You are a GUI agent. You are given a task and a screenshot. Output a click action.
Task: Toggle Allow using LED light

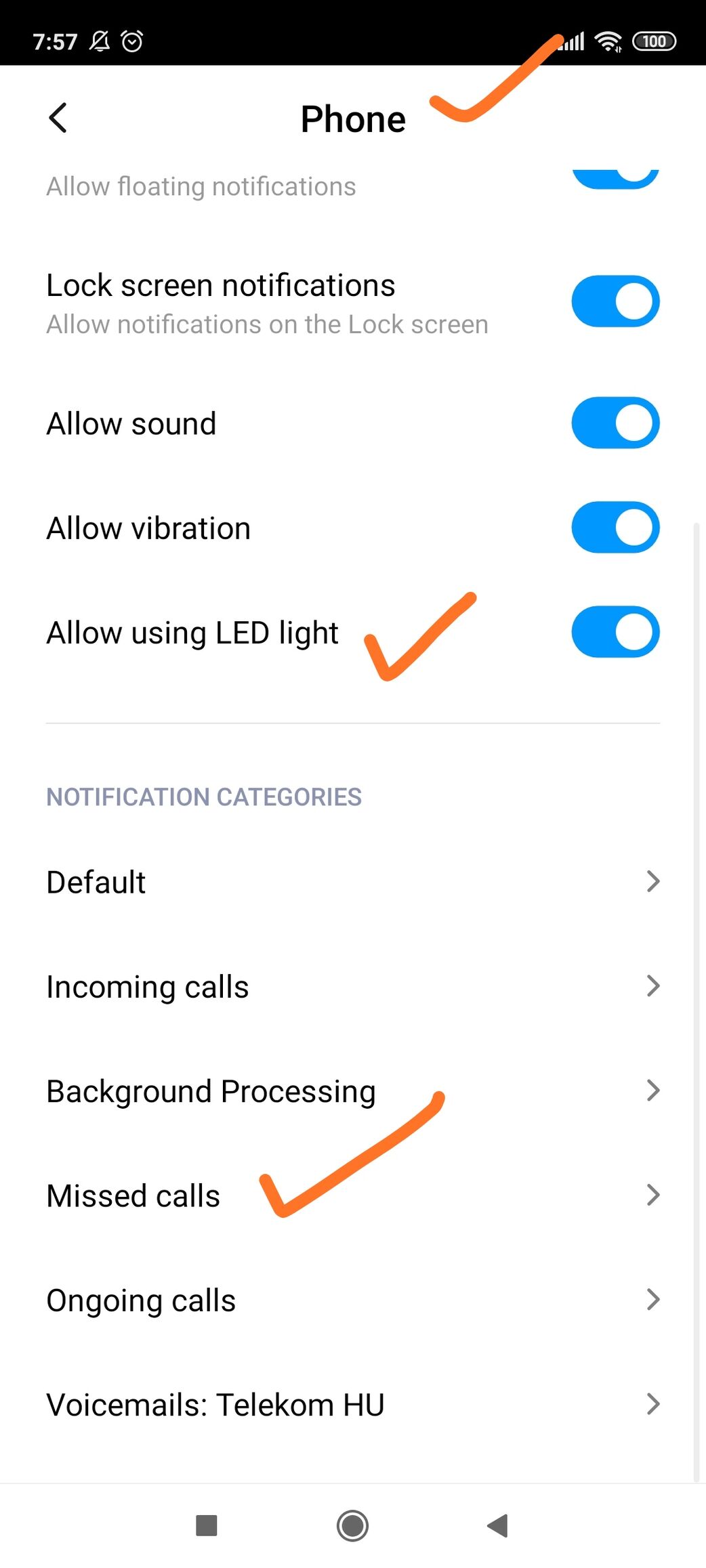[x=615, y=632]
